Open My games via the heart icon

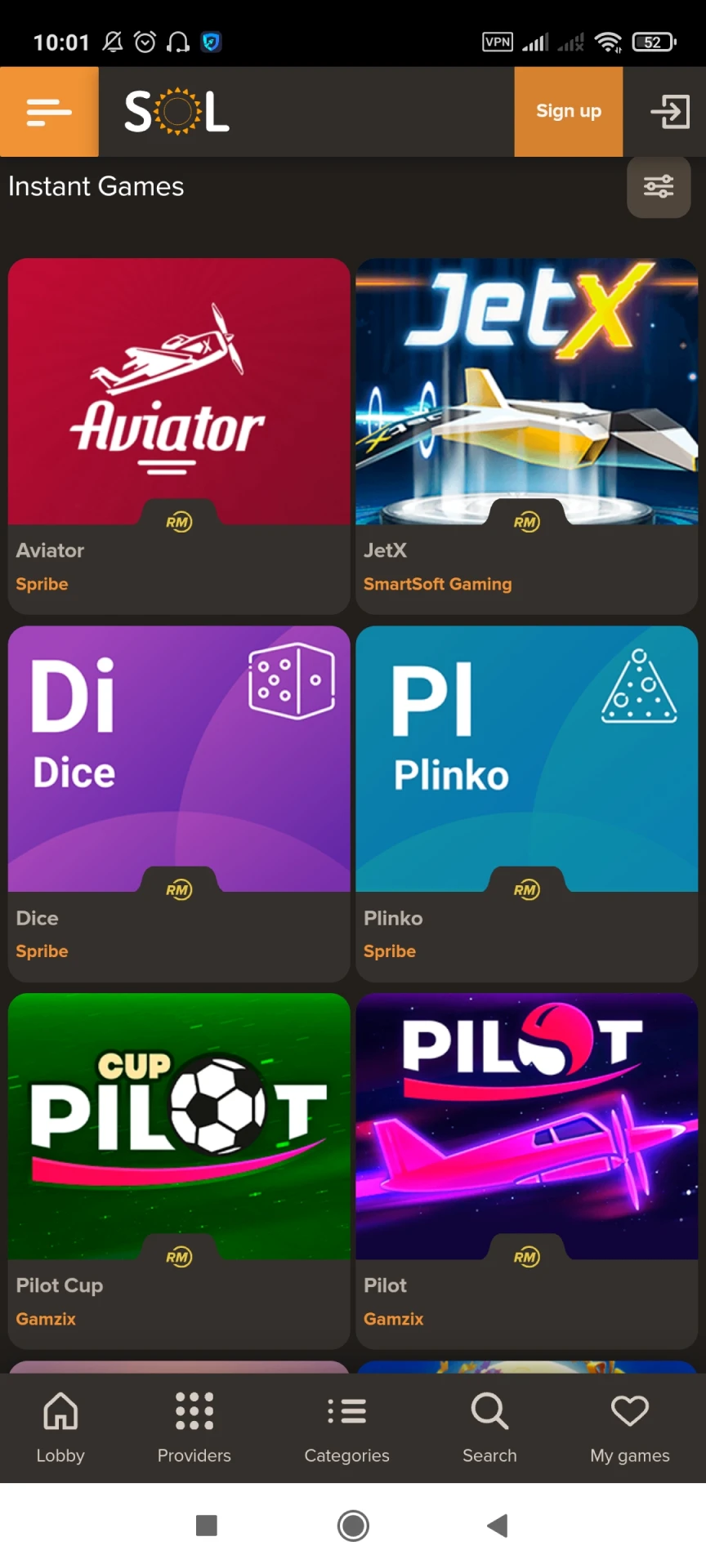pyautogui.click(x=628, y=1425)
